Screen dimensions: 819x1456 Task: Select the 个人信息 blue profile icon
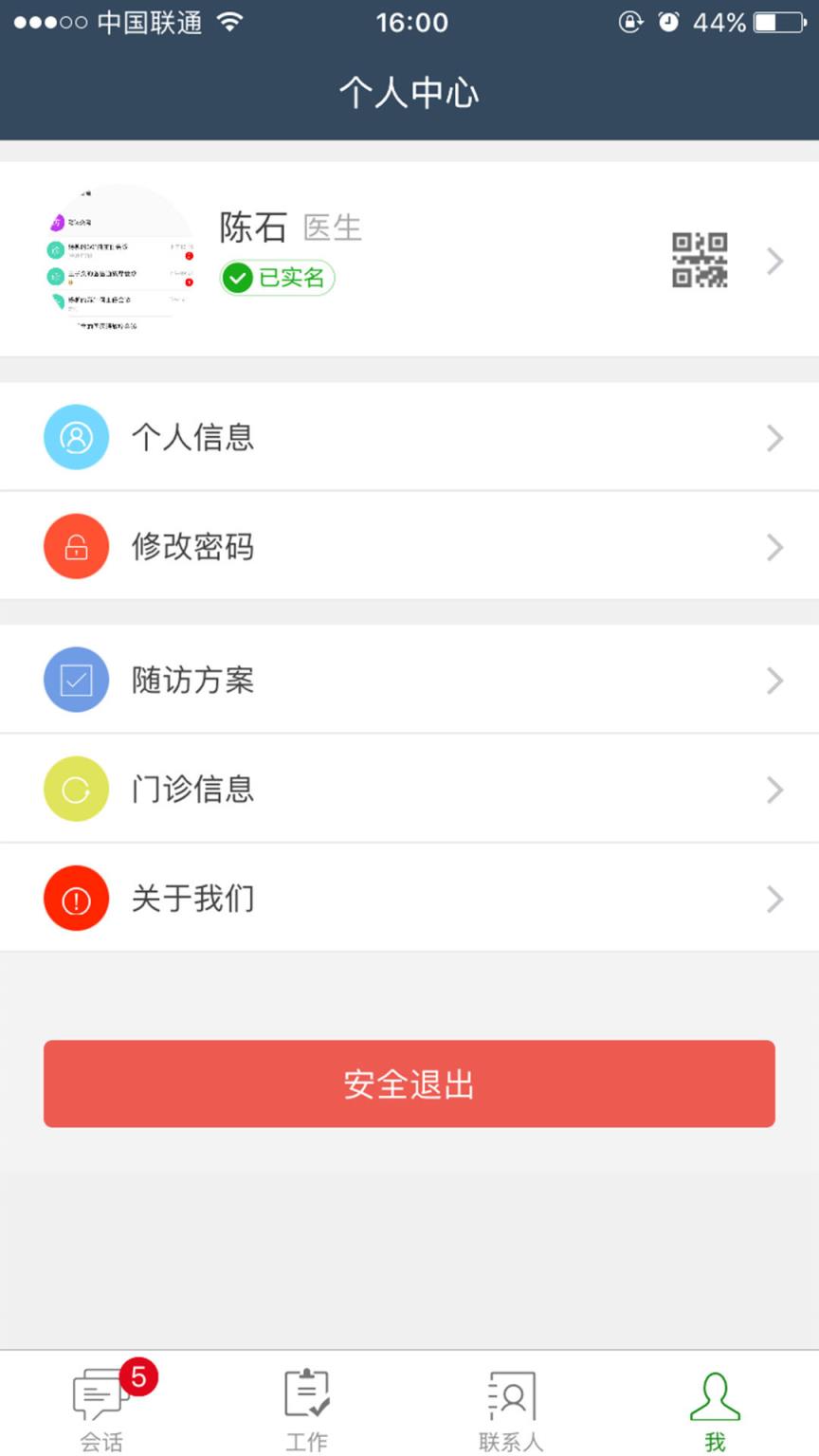tap(77, 437)
